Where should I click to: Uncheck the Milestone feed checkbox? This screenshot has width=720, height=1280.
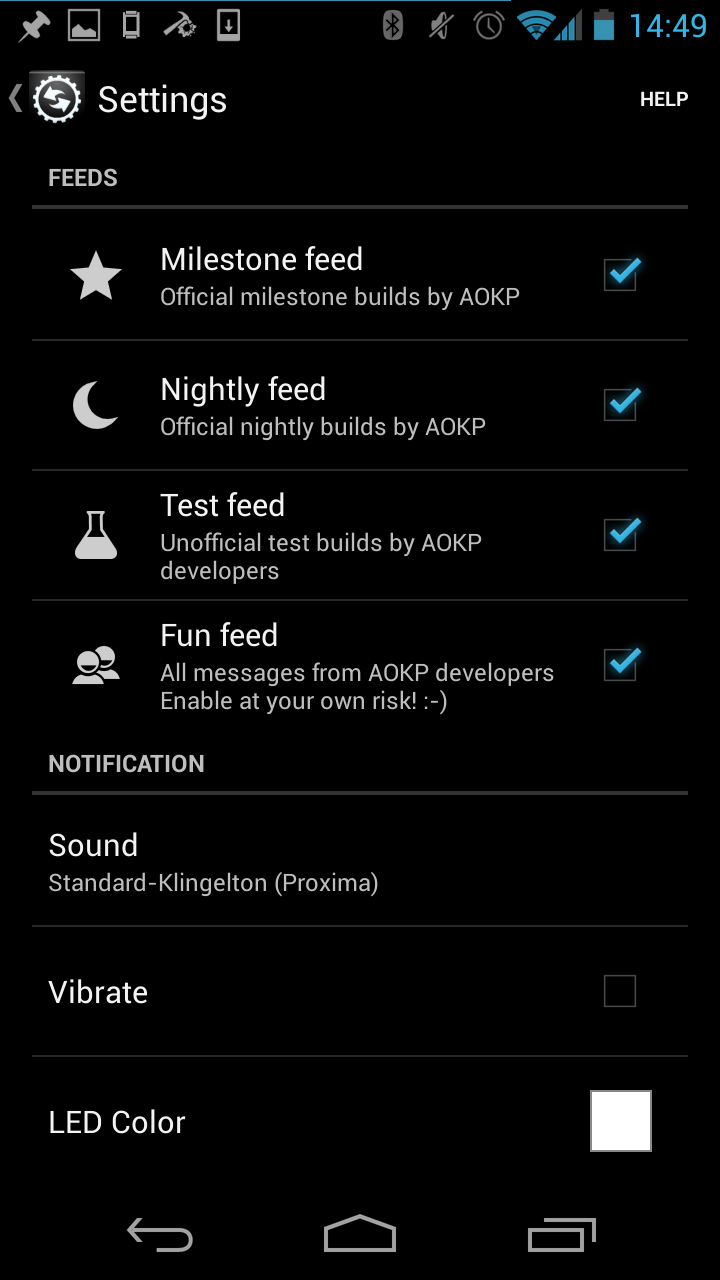[621, 274]
